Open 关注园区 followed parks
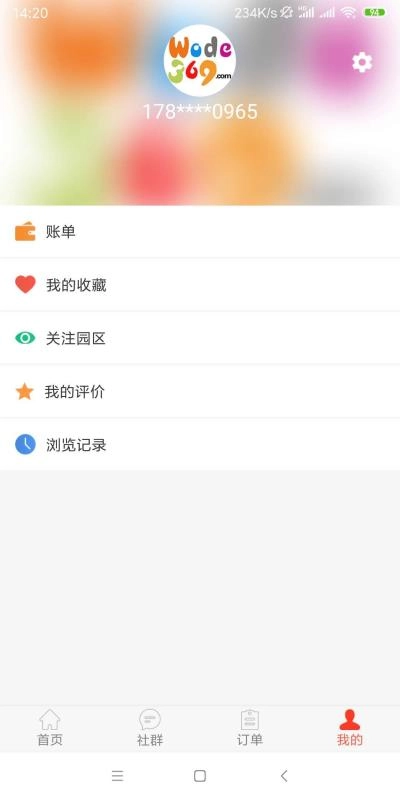Viewport: 400px width, 800px height. click(200, 338)
